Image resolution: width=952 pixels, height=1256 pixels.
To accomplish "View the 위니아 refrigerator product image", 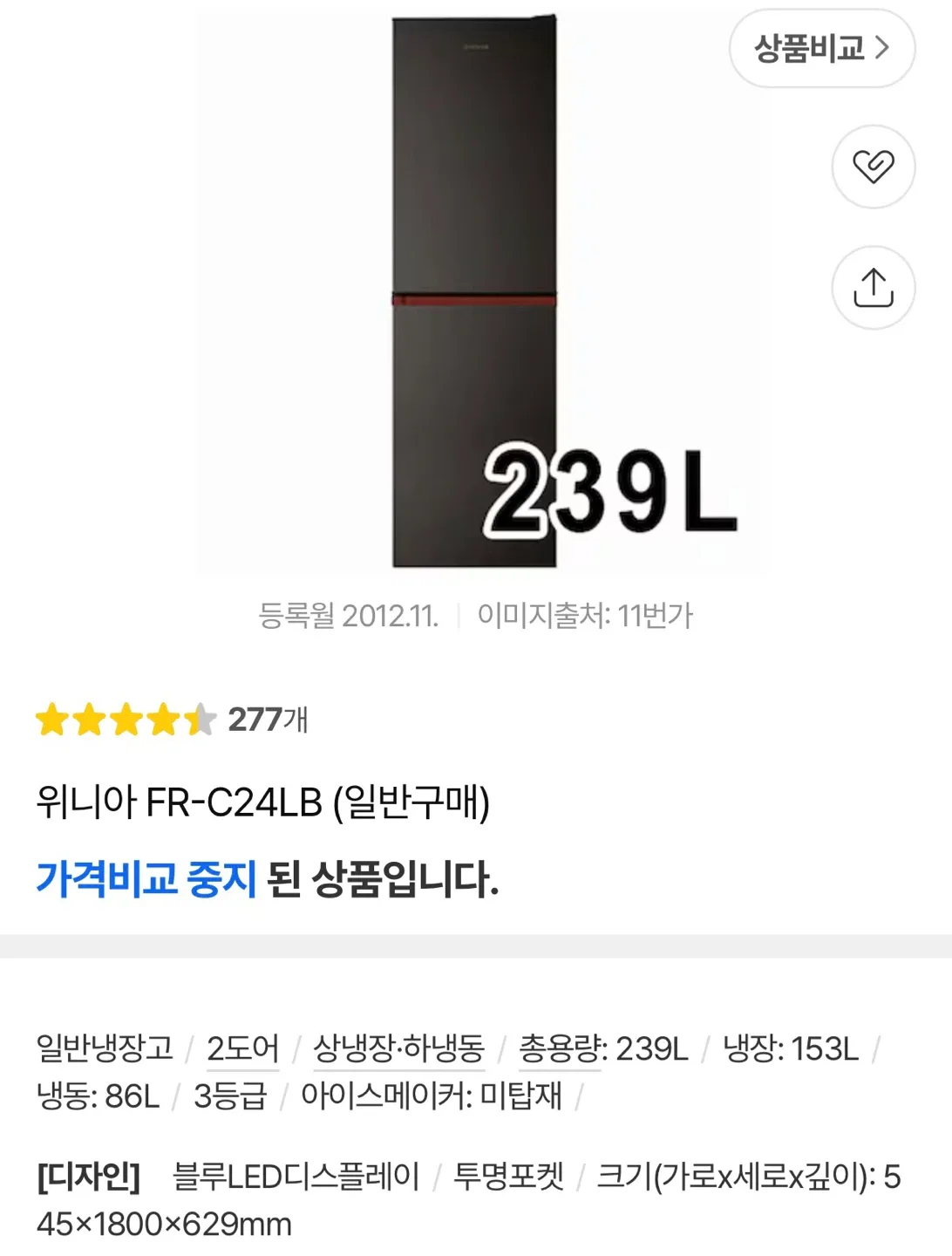I will pyautogui.click(x=475, y=291).
